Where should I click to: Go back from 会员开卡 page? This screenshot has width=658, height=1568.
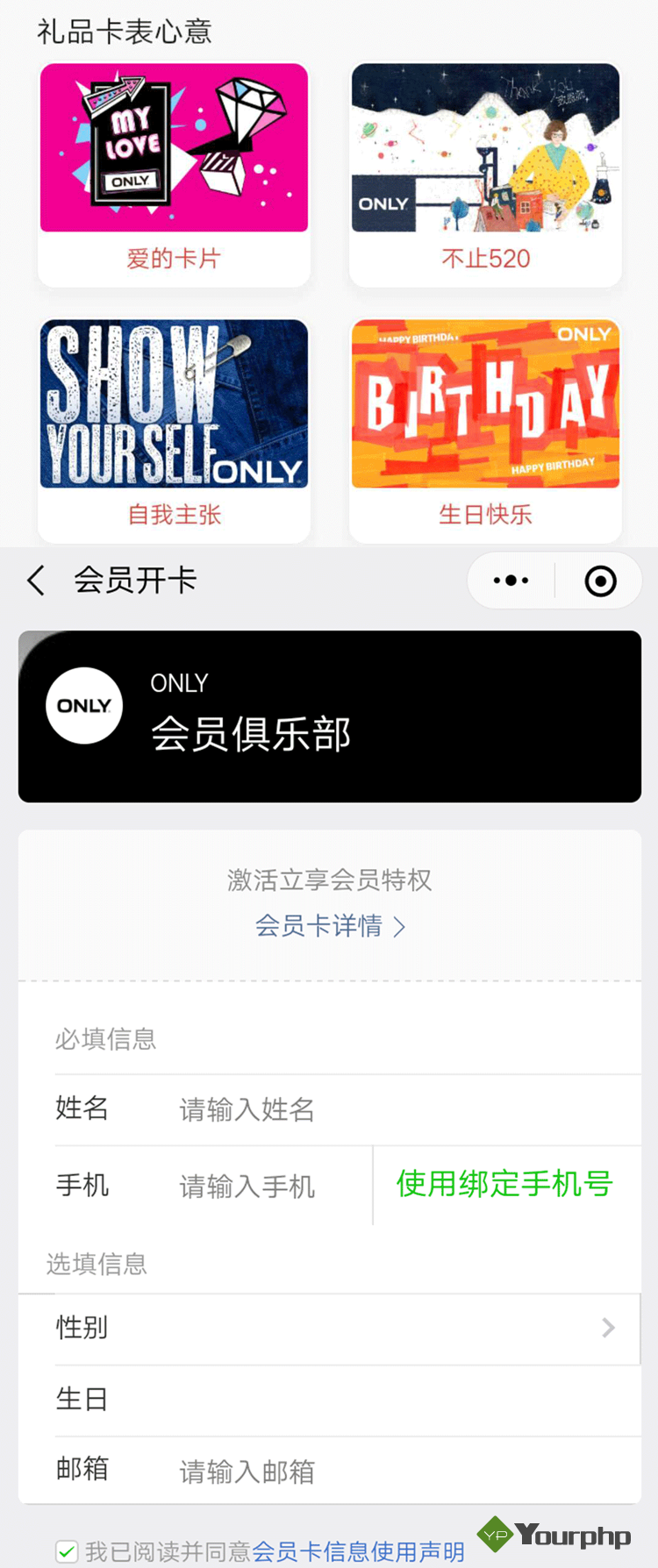[36, 581]
